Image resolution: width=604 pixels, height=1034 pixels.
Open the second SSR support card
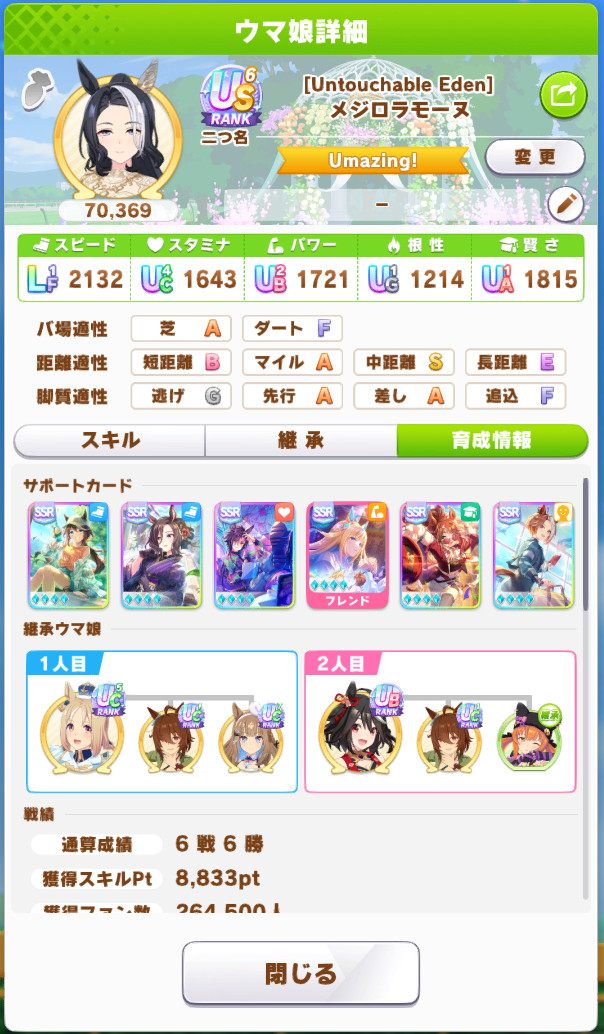[160, 555]
